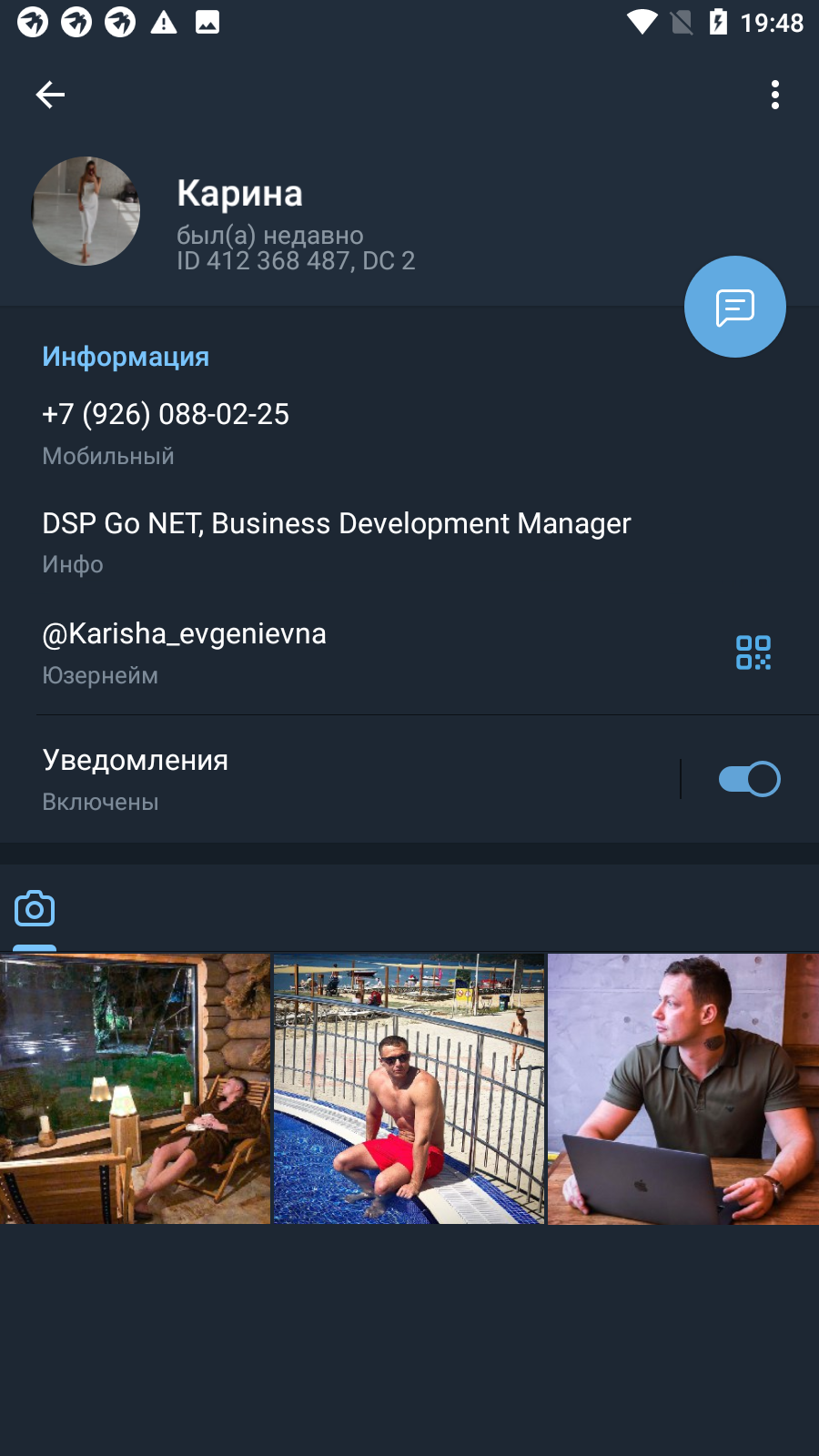Toggle the notifications switch off
The width and height of the screenshot is (819, 1456).
(x=750, y=779)
